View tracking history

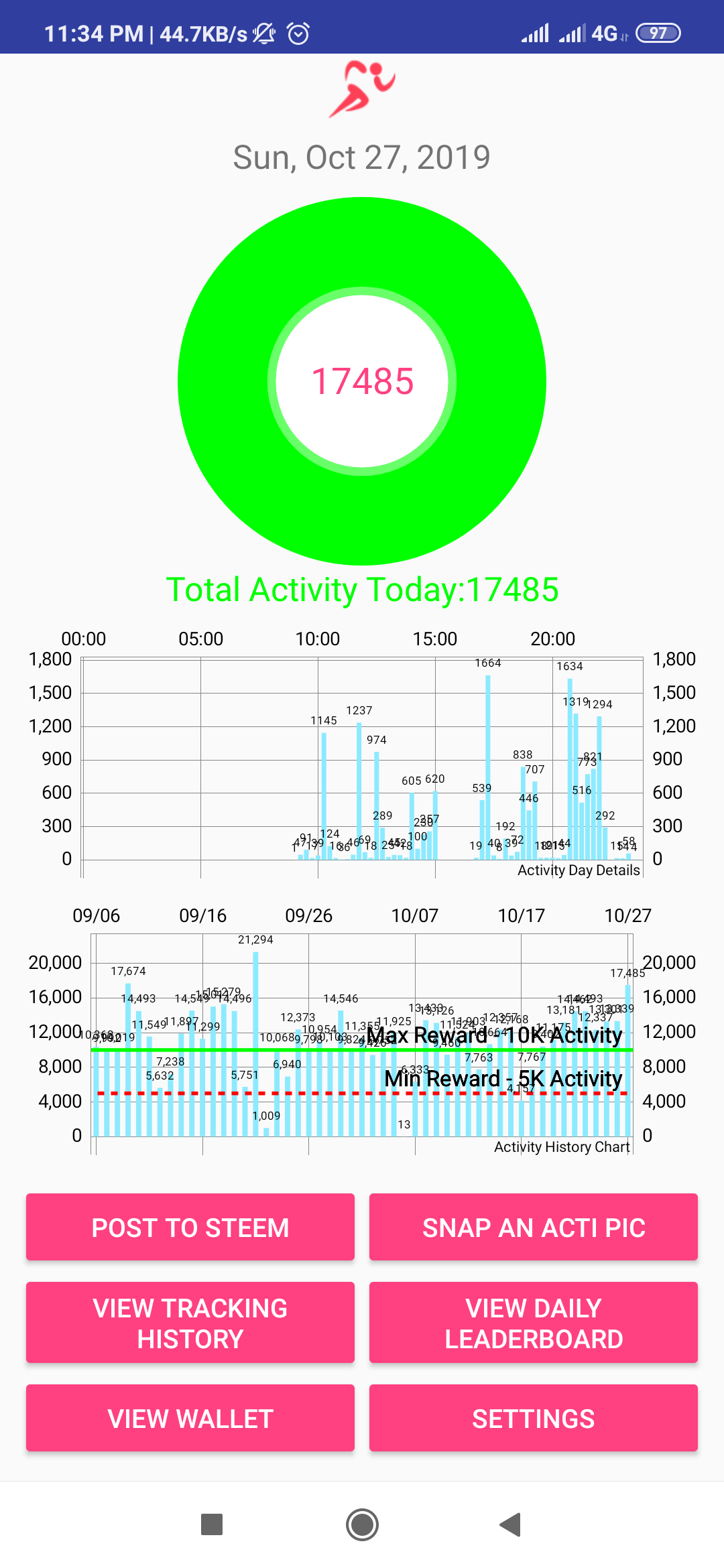[190, 1323]
